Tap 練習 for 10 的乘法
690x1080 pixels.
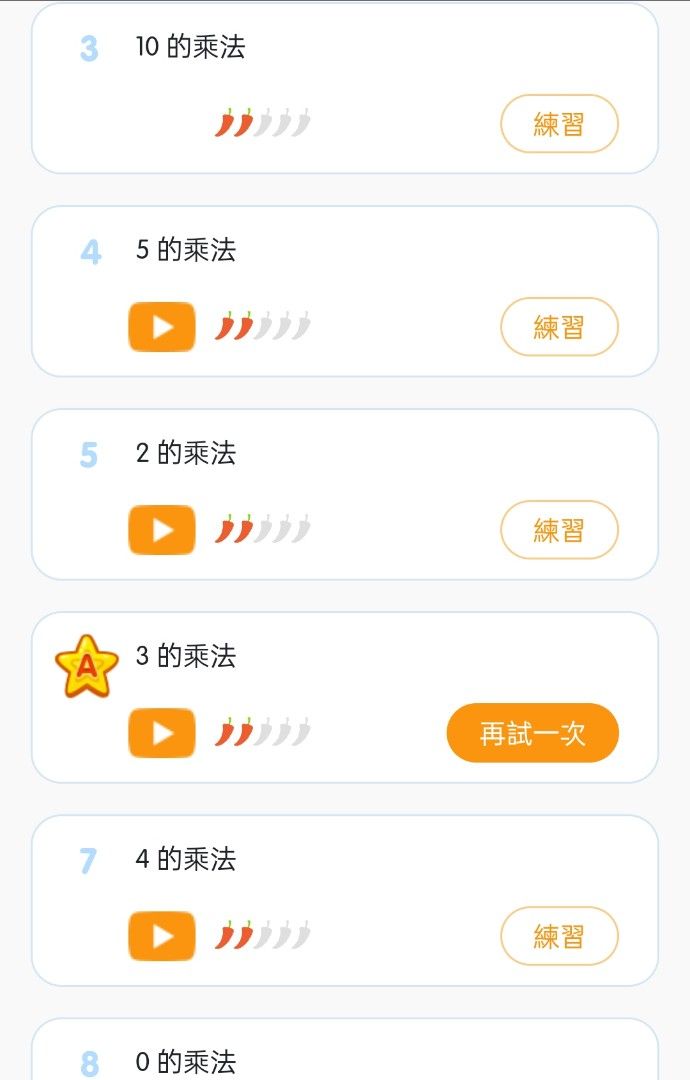559,124
